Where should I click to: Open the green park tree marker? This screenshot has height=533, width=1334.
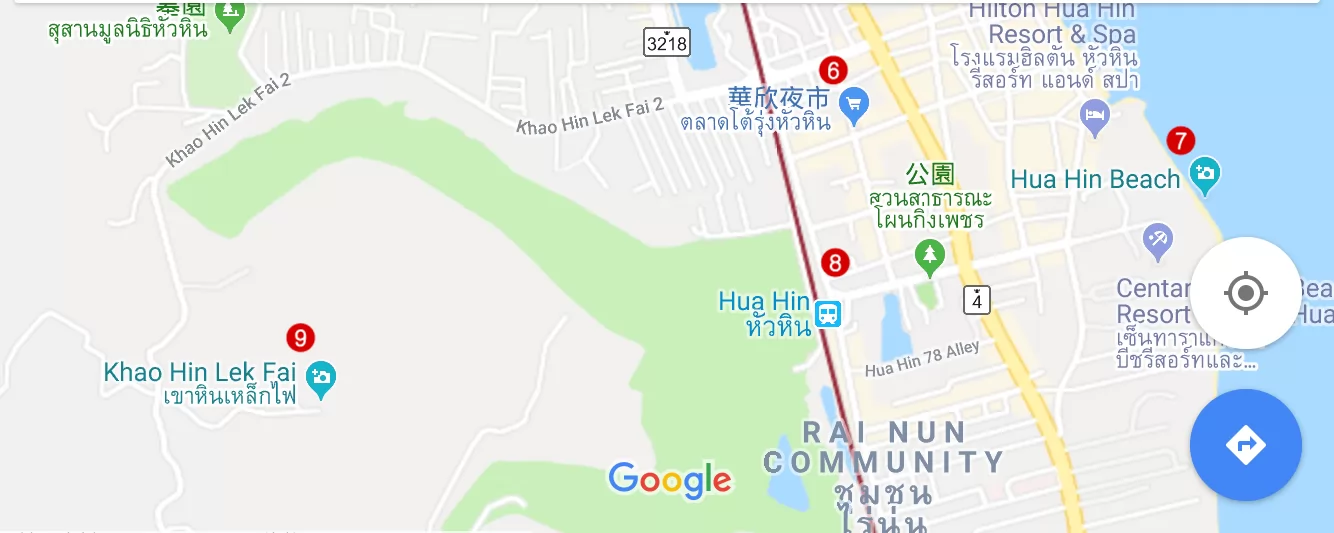coord(930,256)
